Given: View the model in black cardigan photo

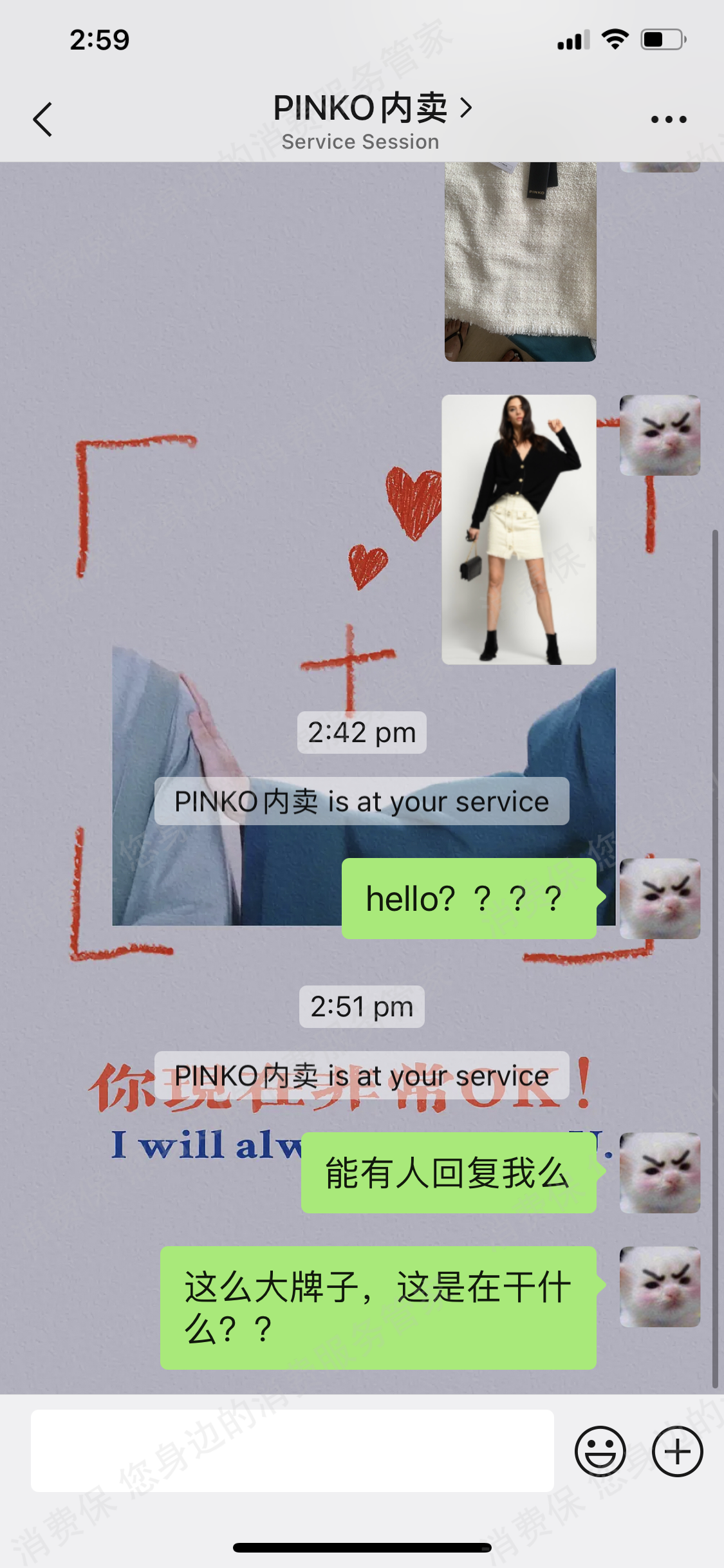Looking at the screenshot, I should tap(519, 529).
